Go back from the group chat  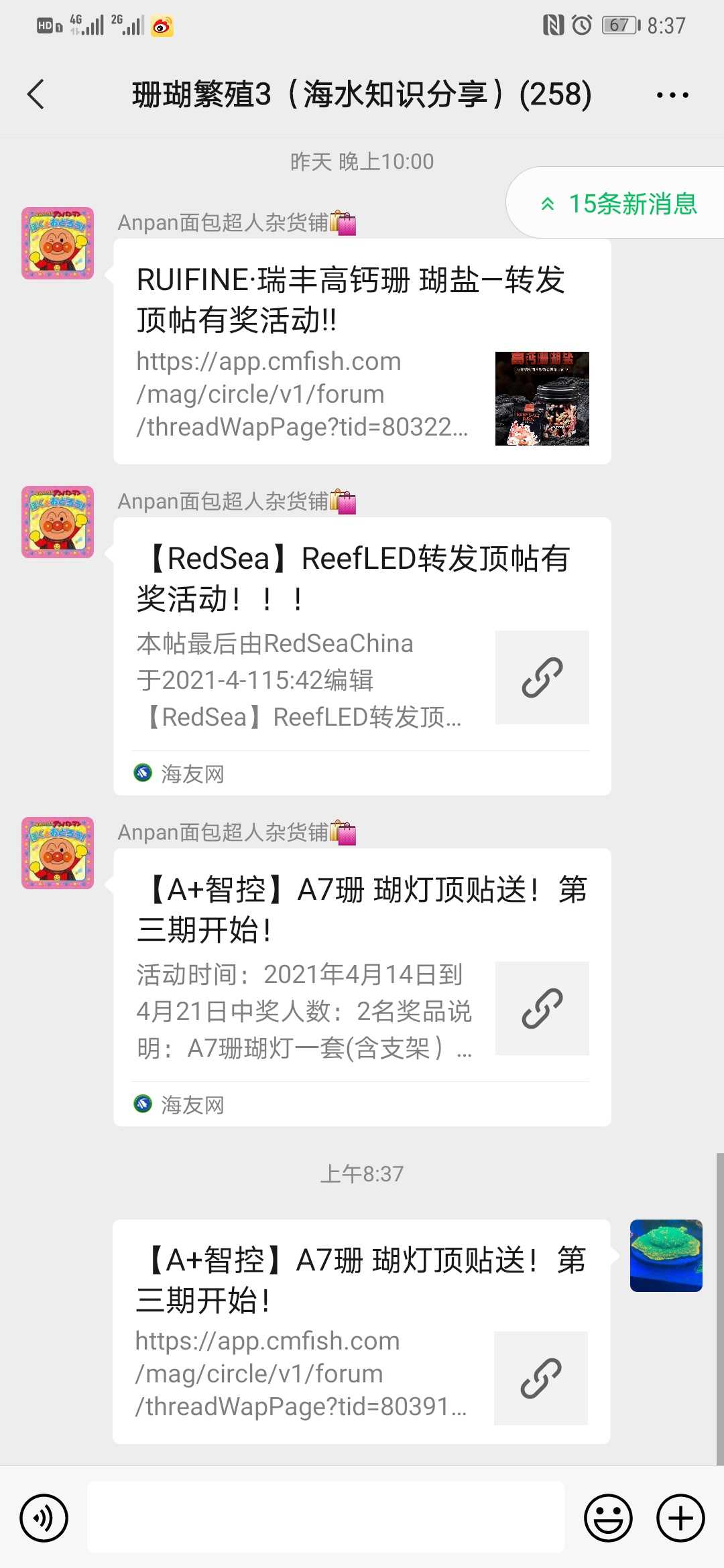[x=36, y=94]
